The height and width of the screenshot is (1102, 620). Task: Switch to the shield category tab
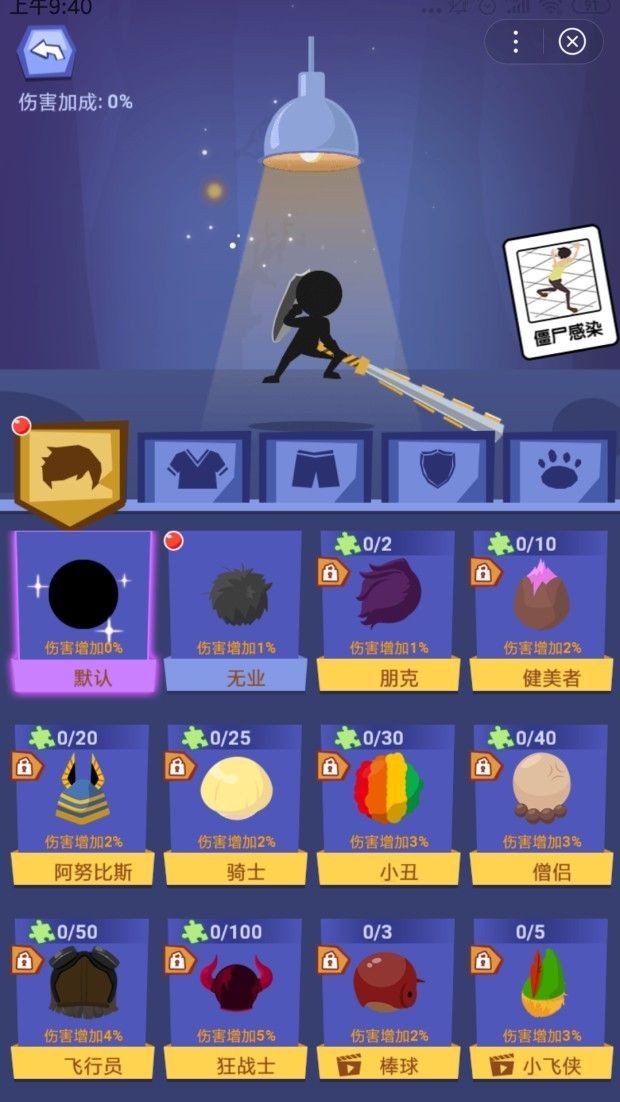(x=438, y=467)
